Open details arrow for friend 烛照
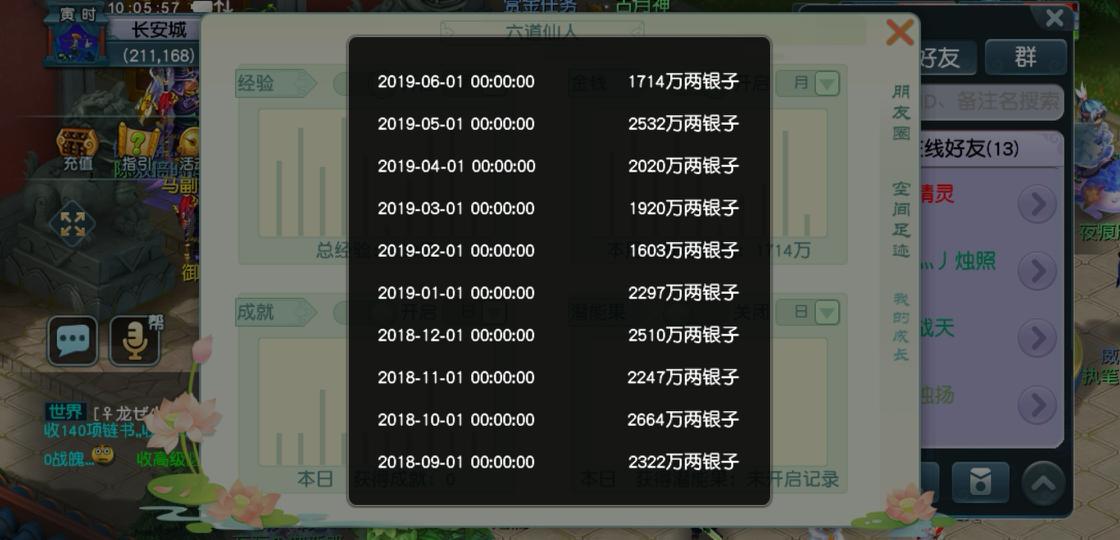 [1037, 271]
